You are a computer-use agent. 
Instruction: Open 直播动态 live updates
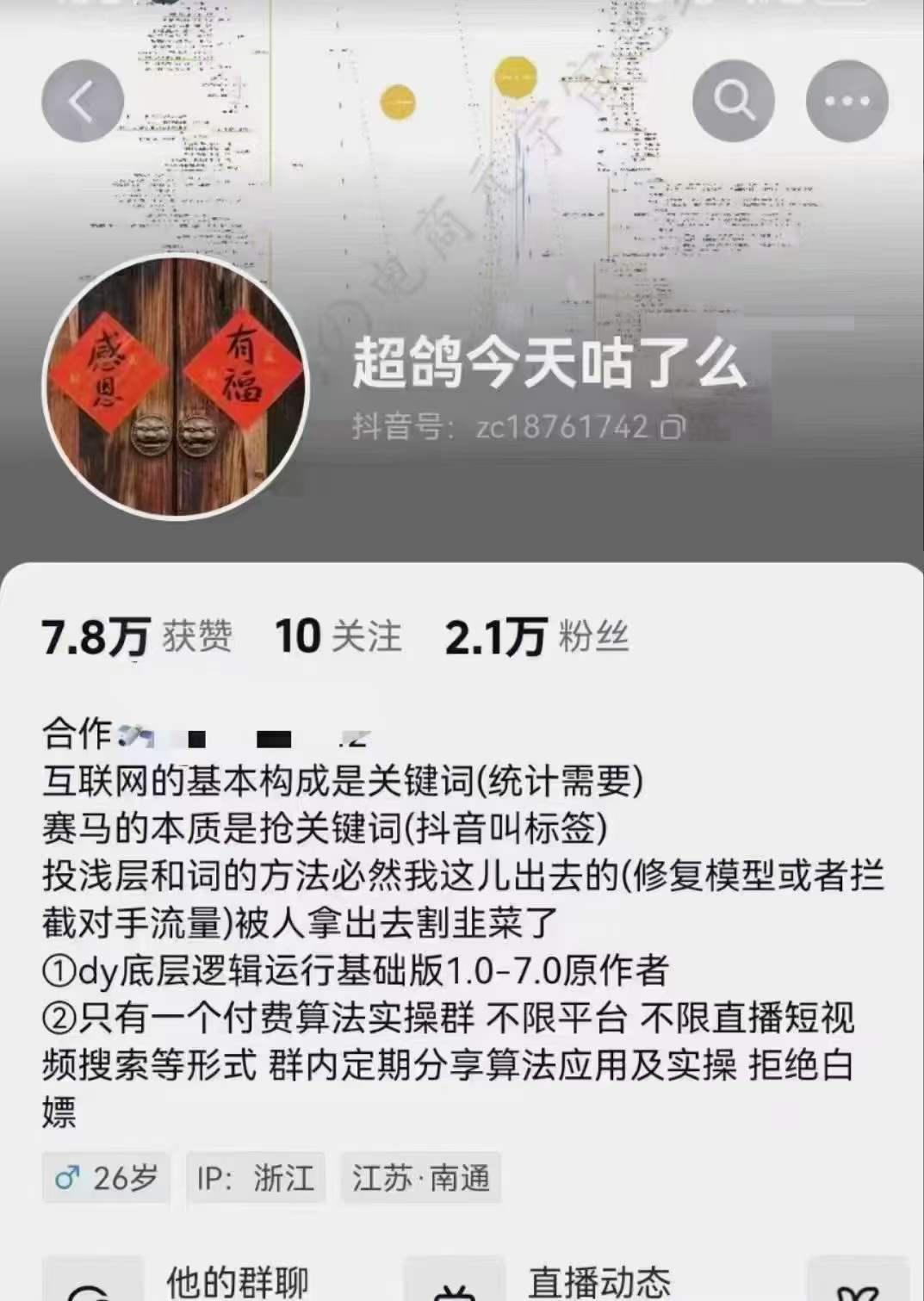(x=598, y=1281)
